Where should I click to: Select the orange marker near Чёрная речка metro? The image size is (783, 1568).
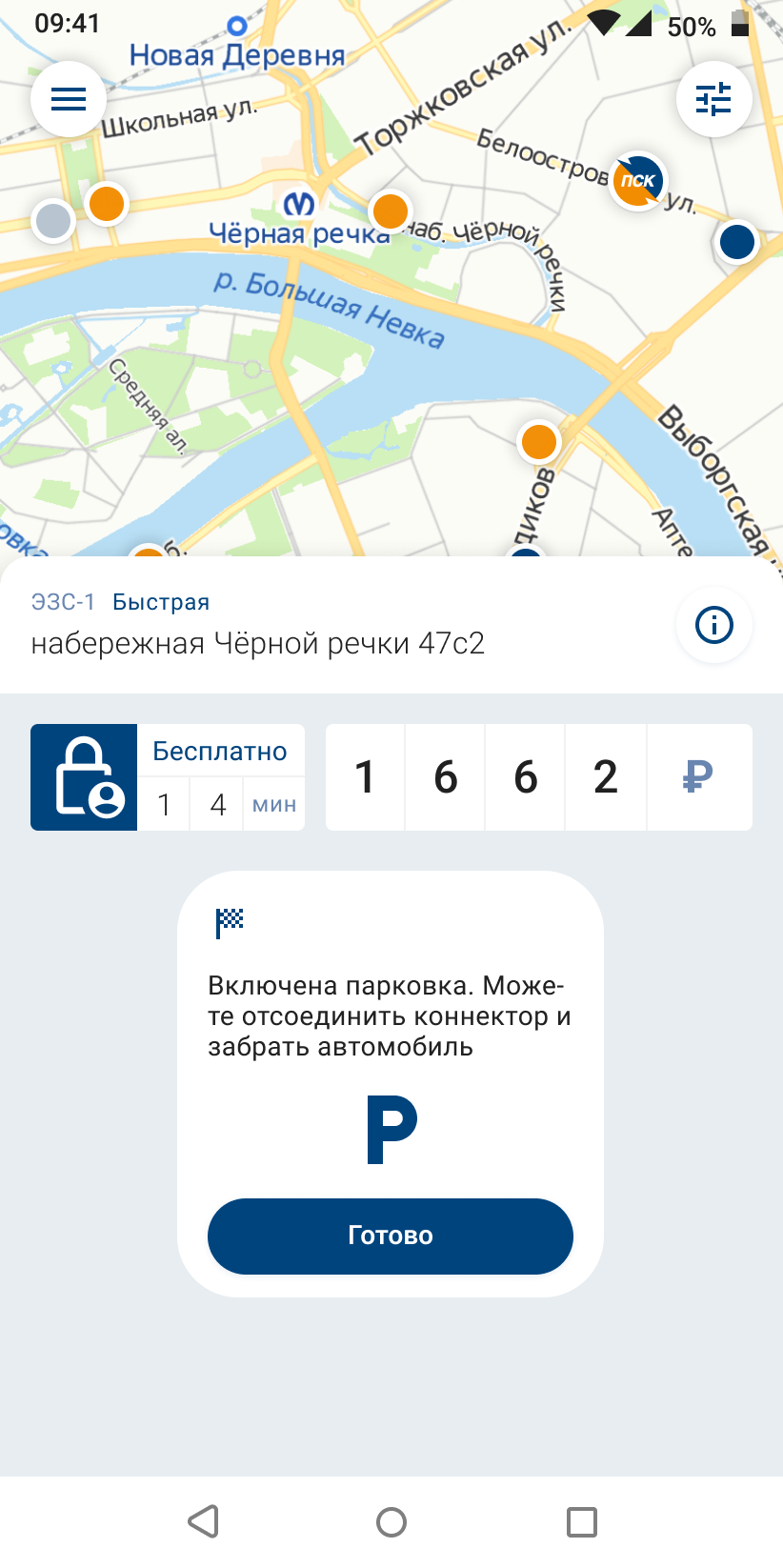pos(390,211)
